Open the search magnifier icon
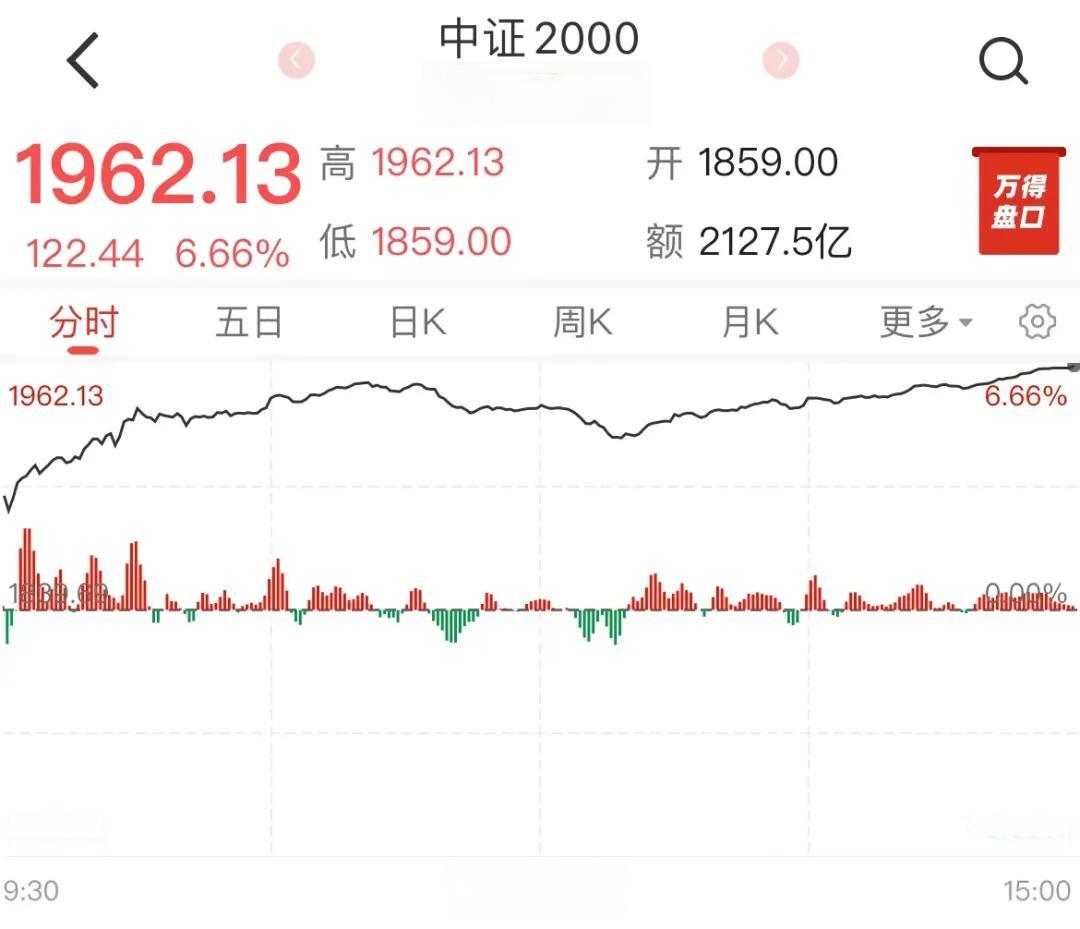The width and height of the screenshot is (1080, 929). point(1003,62)
